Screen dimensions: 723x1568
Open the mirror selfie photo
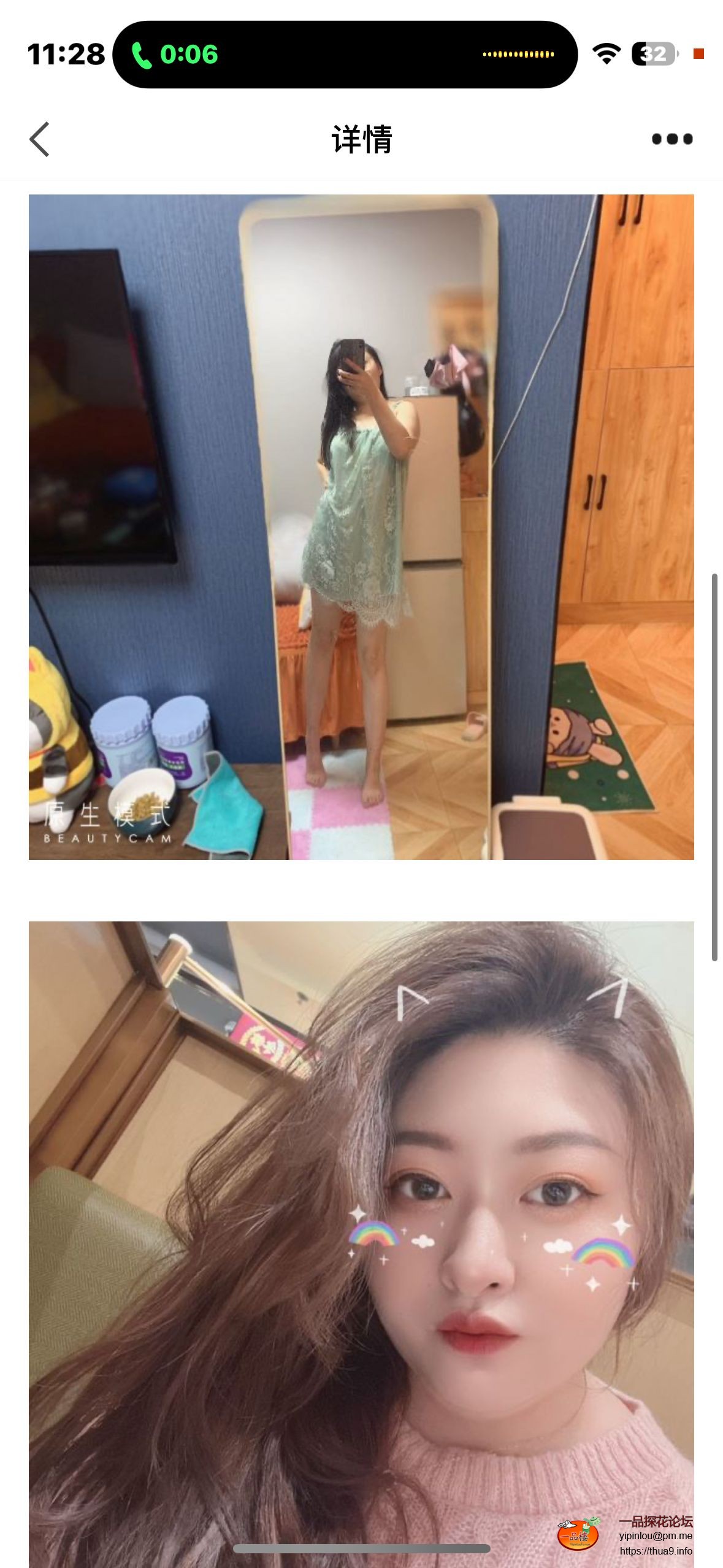pyautogui.click(x=361, y=527)
